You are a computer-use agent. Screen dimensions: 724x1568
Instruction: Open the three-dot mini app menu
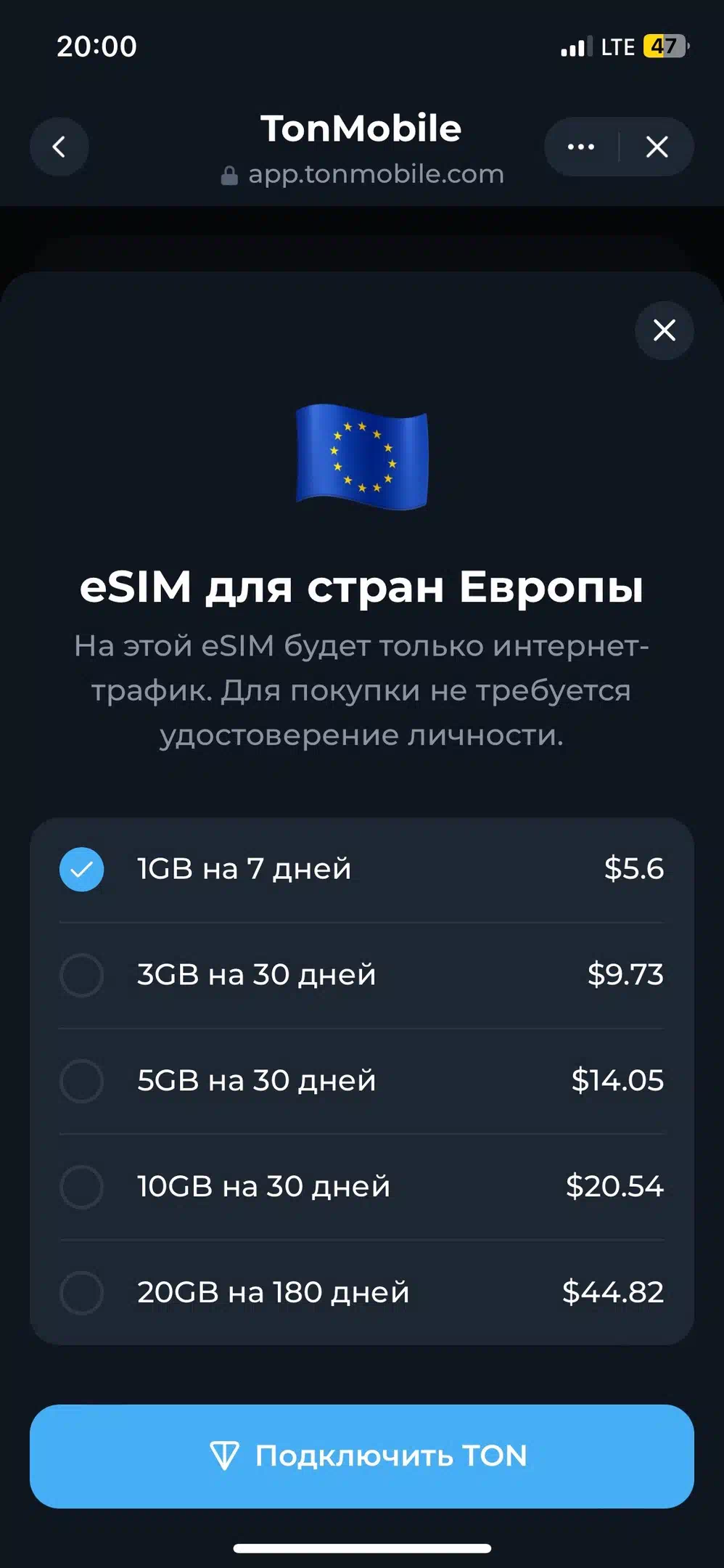click(581, 147)
